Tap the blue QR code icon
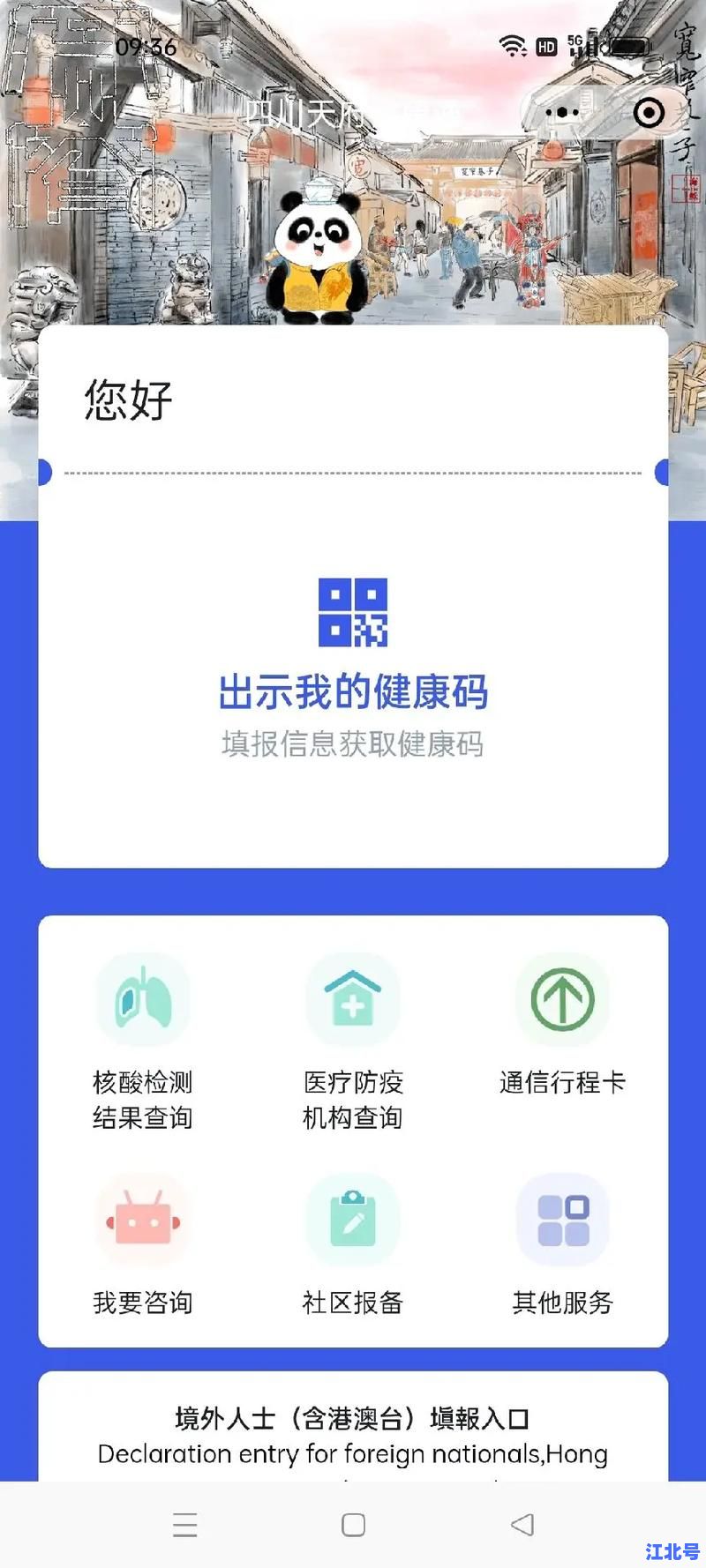The width and height of the screenshot is (706, 1568). (x=353, y=611)
